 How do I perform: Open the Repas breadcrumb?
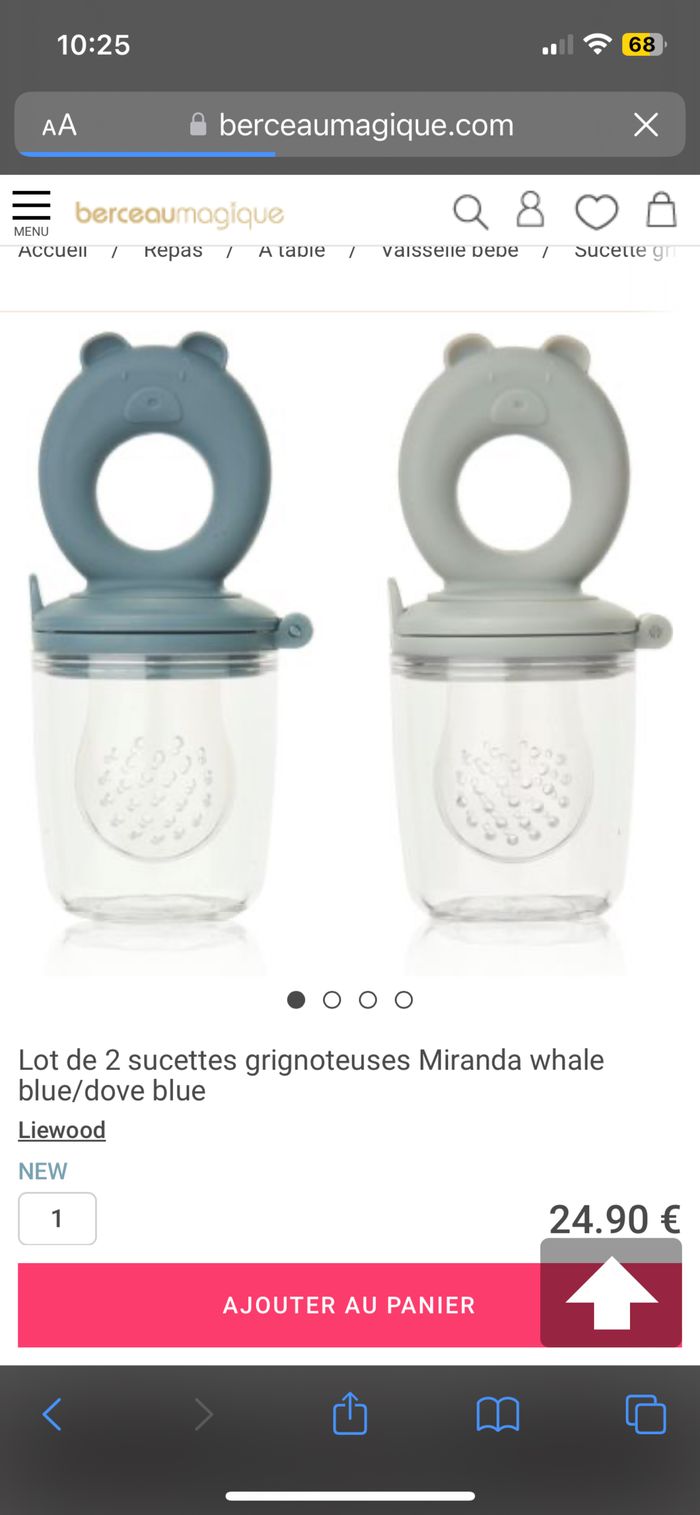173,251
